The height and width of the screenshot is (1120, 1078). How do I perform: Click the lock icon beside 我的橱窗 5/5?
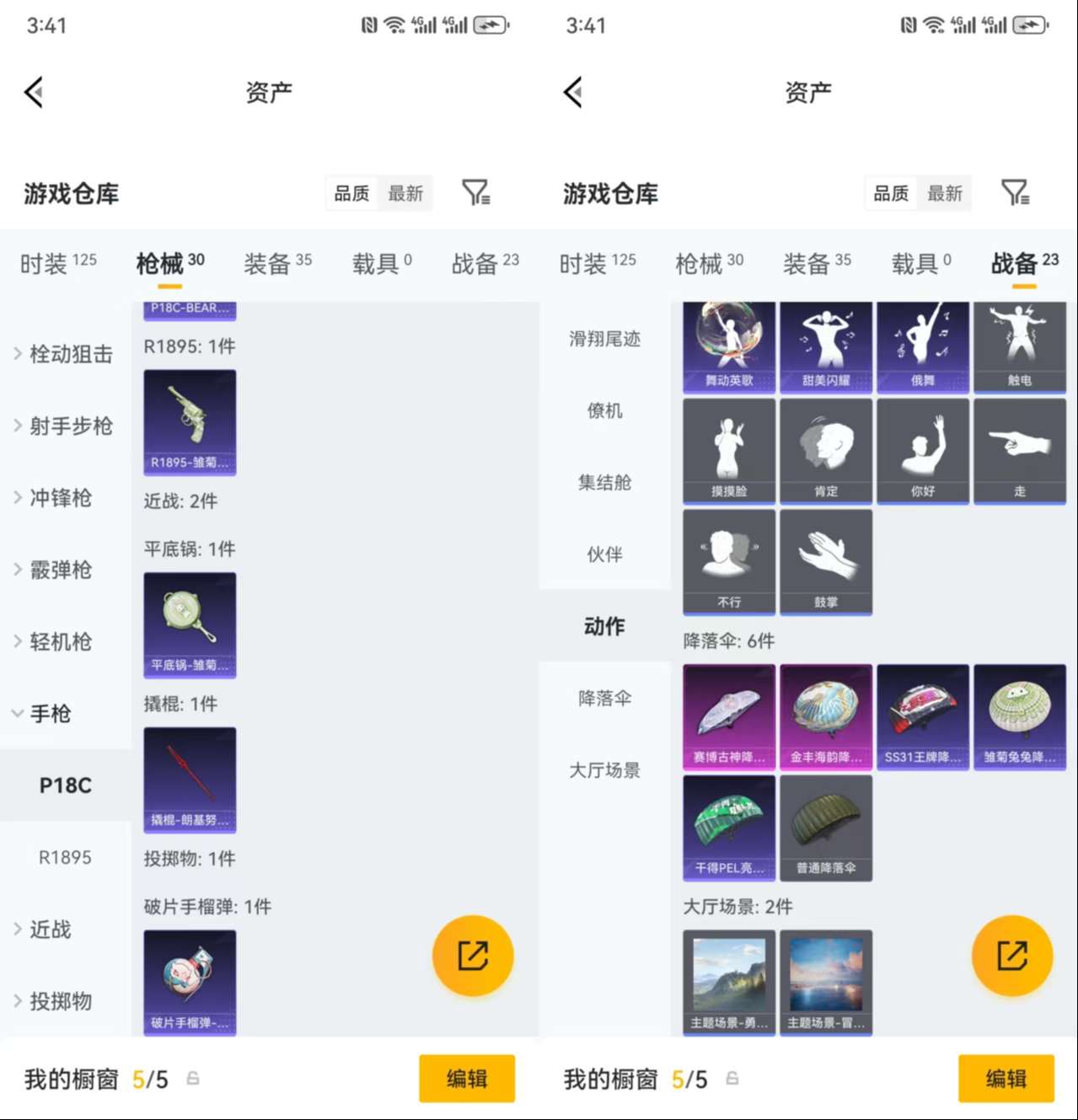[190, 1078]
